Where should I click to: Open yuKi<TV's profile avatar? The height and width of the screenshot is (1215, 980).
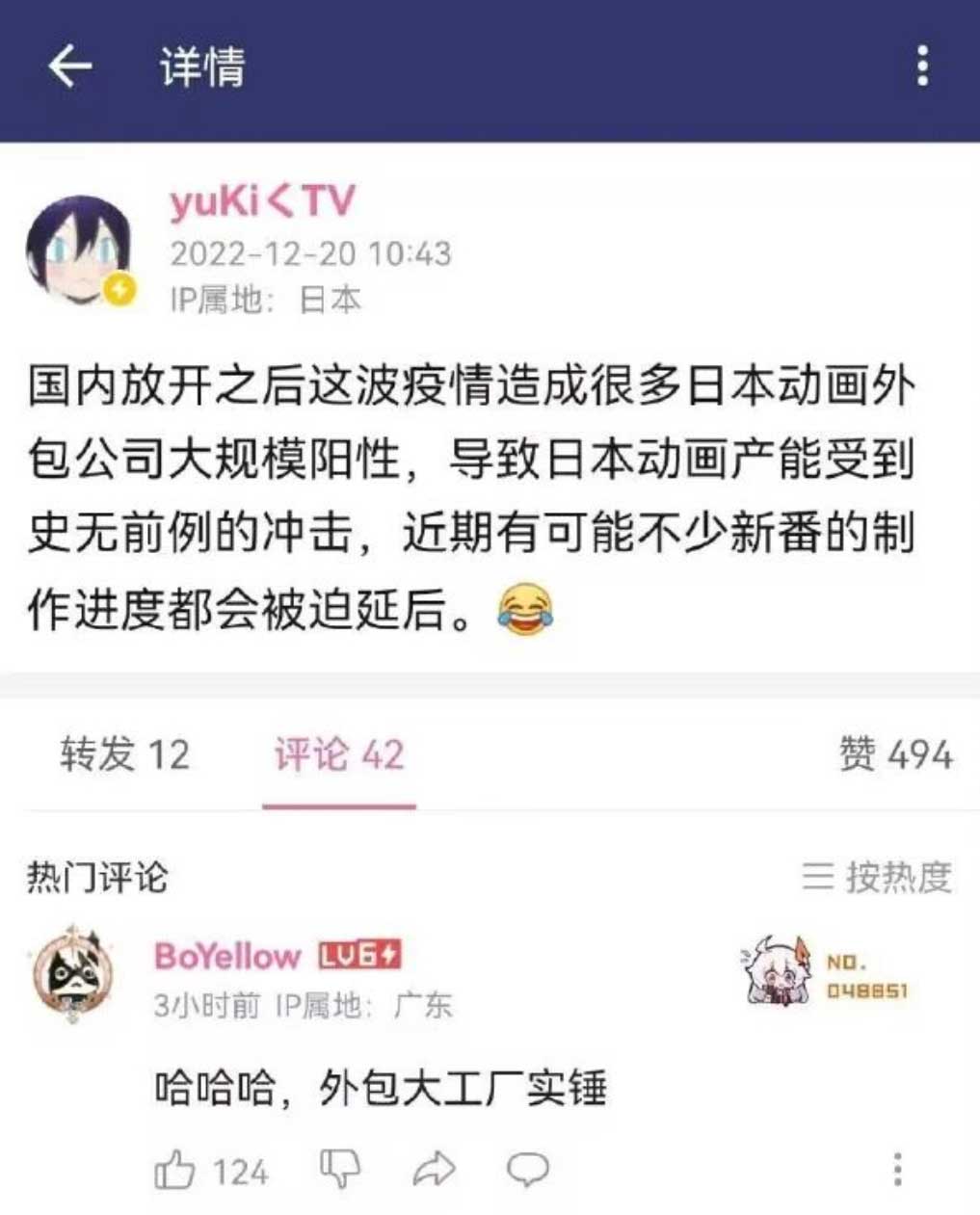(x=79, y=250)
